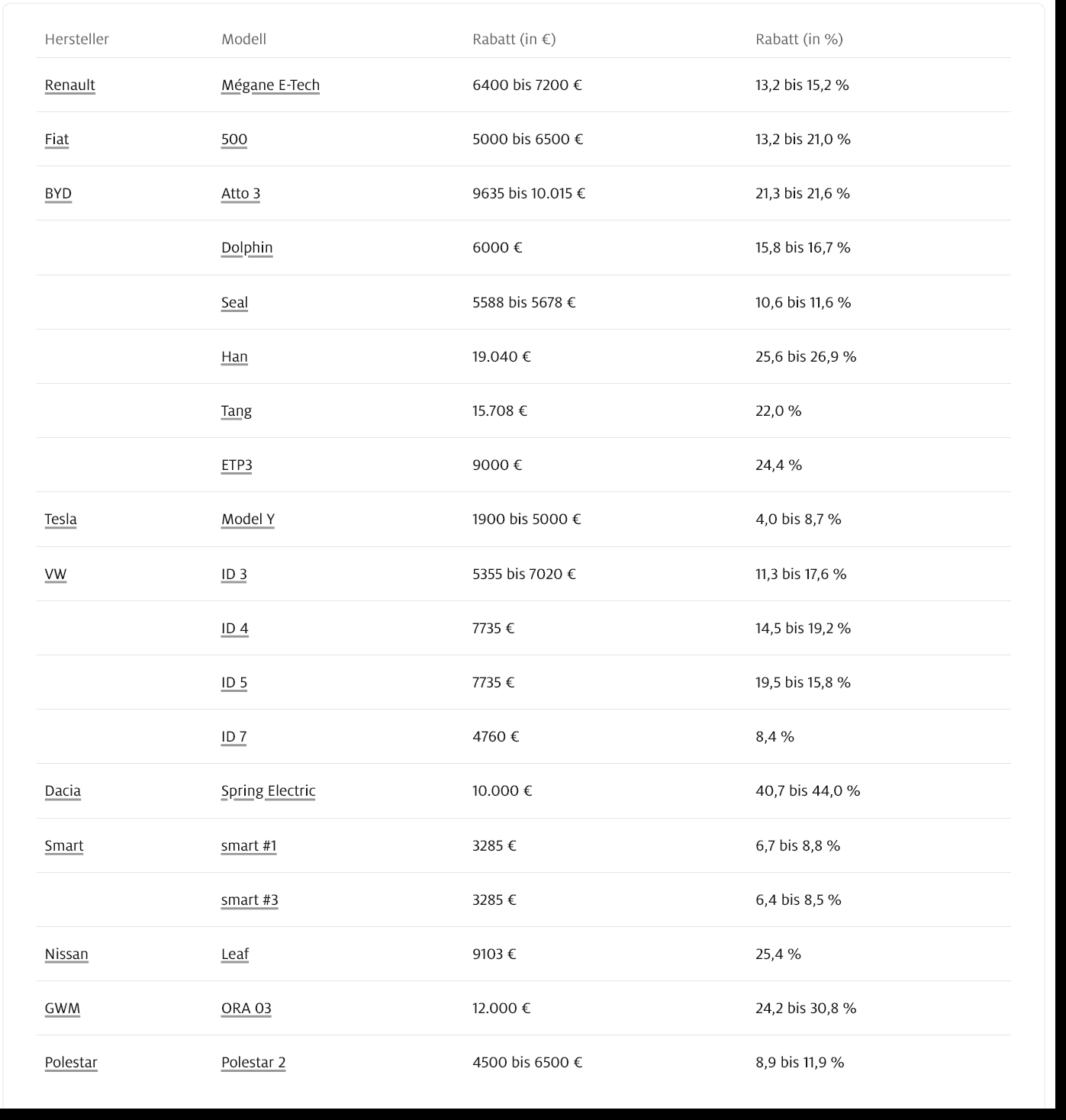Viewport: 1066px width, 1120px height.
Task: Open the Renault manufacturer link
Action: [x=69, y=85]
